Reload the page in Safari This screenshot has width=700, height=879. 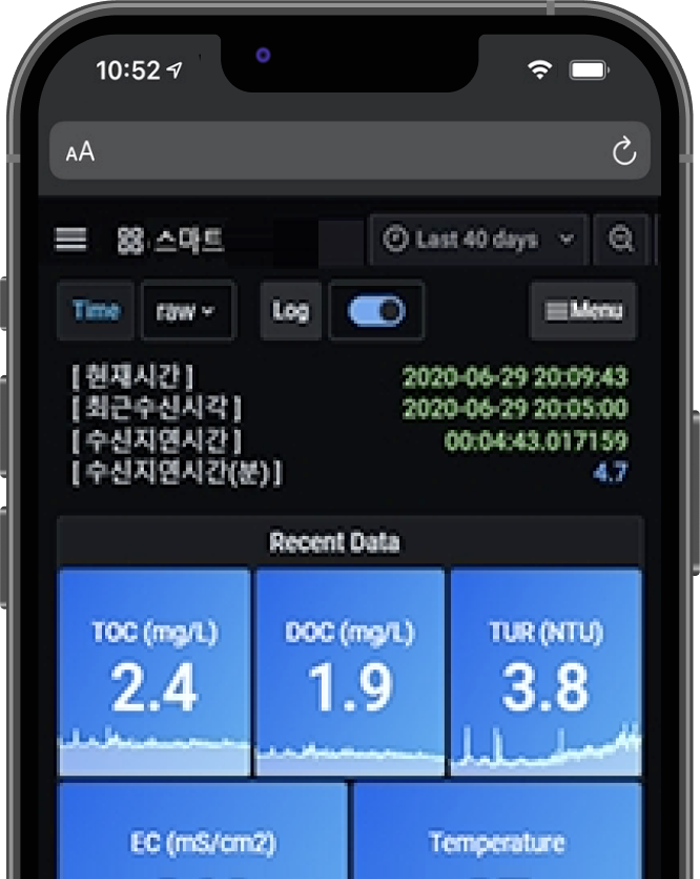(623, 152)
